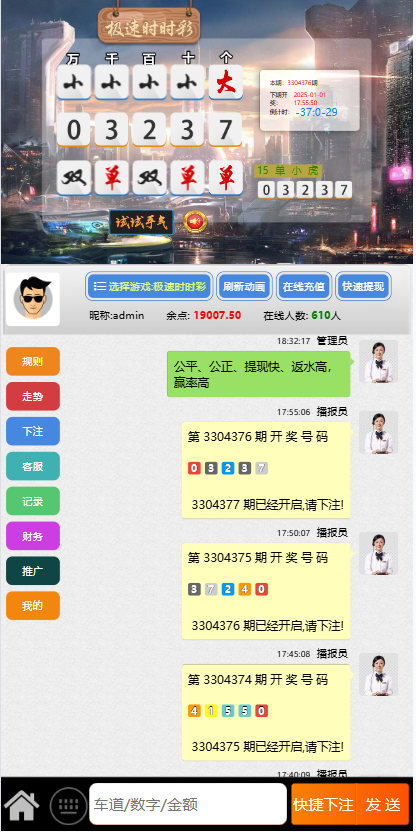
Task: Focus the 车道/数字/金额 input field
Action: click(188, 804)
